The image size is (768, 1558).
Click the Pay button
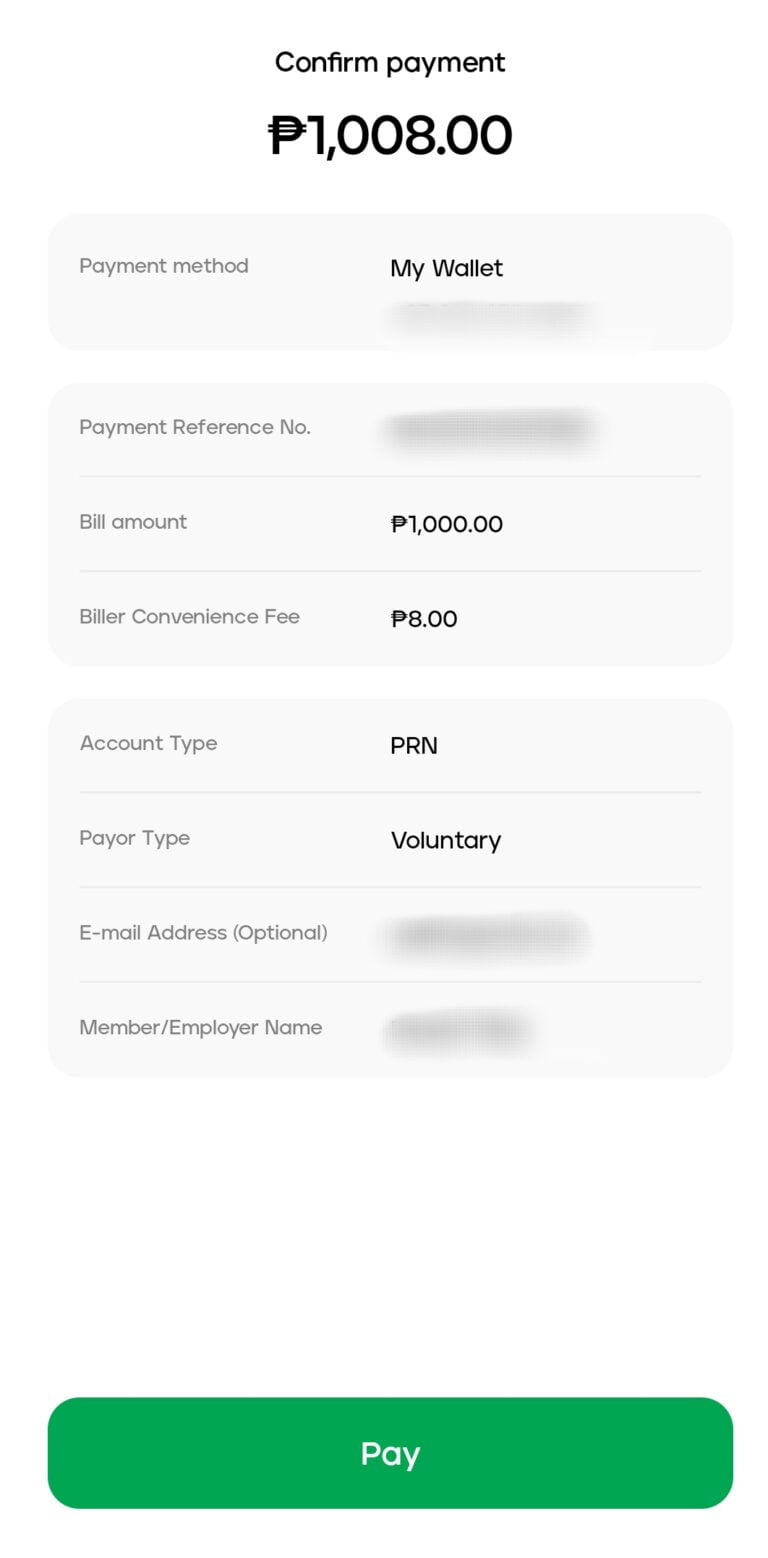tap(390, 1454)
